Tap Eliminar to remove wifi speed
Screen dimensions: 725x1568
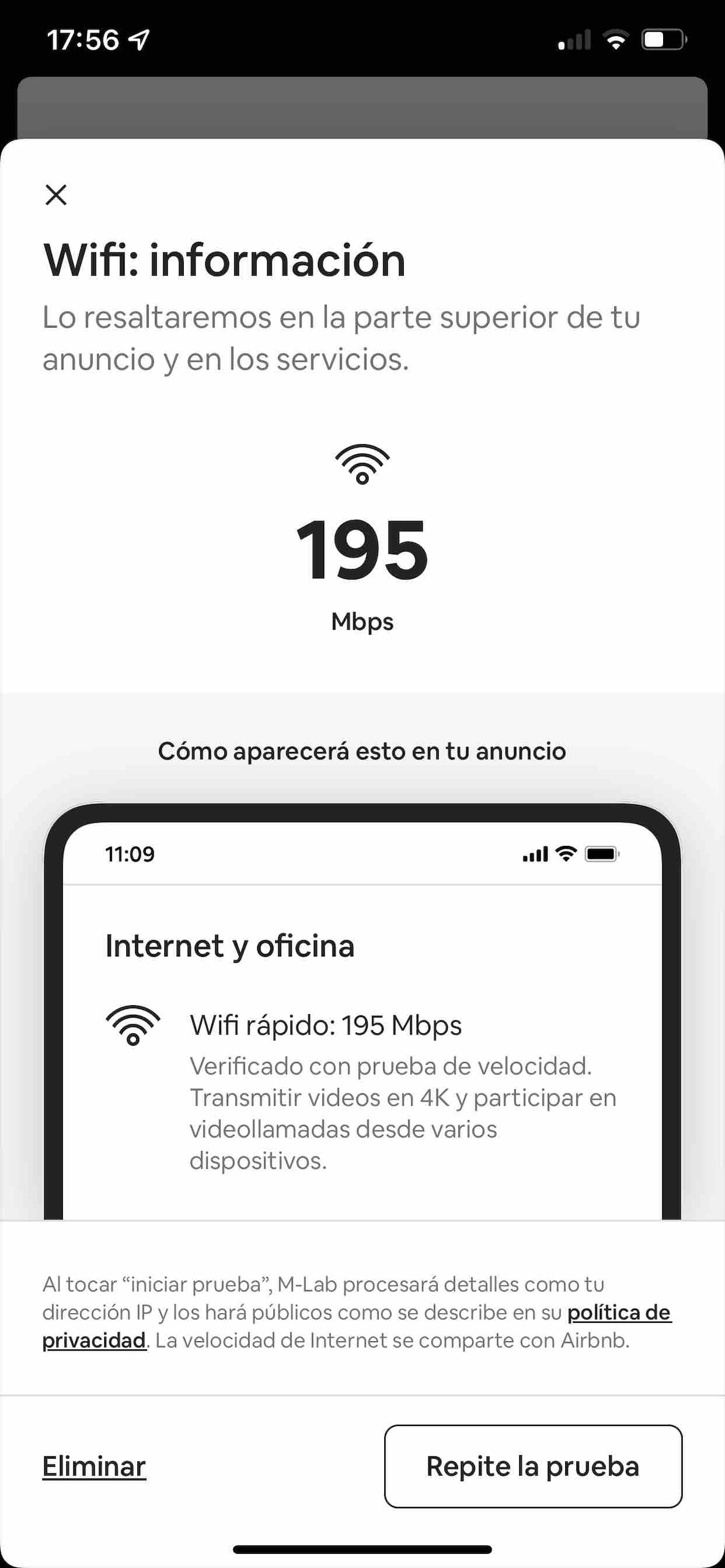coord(94,1466)
